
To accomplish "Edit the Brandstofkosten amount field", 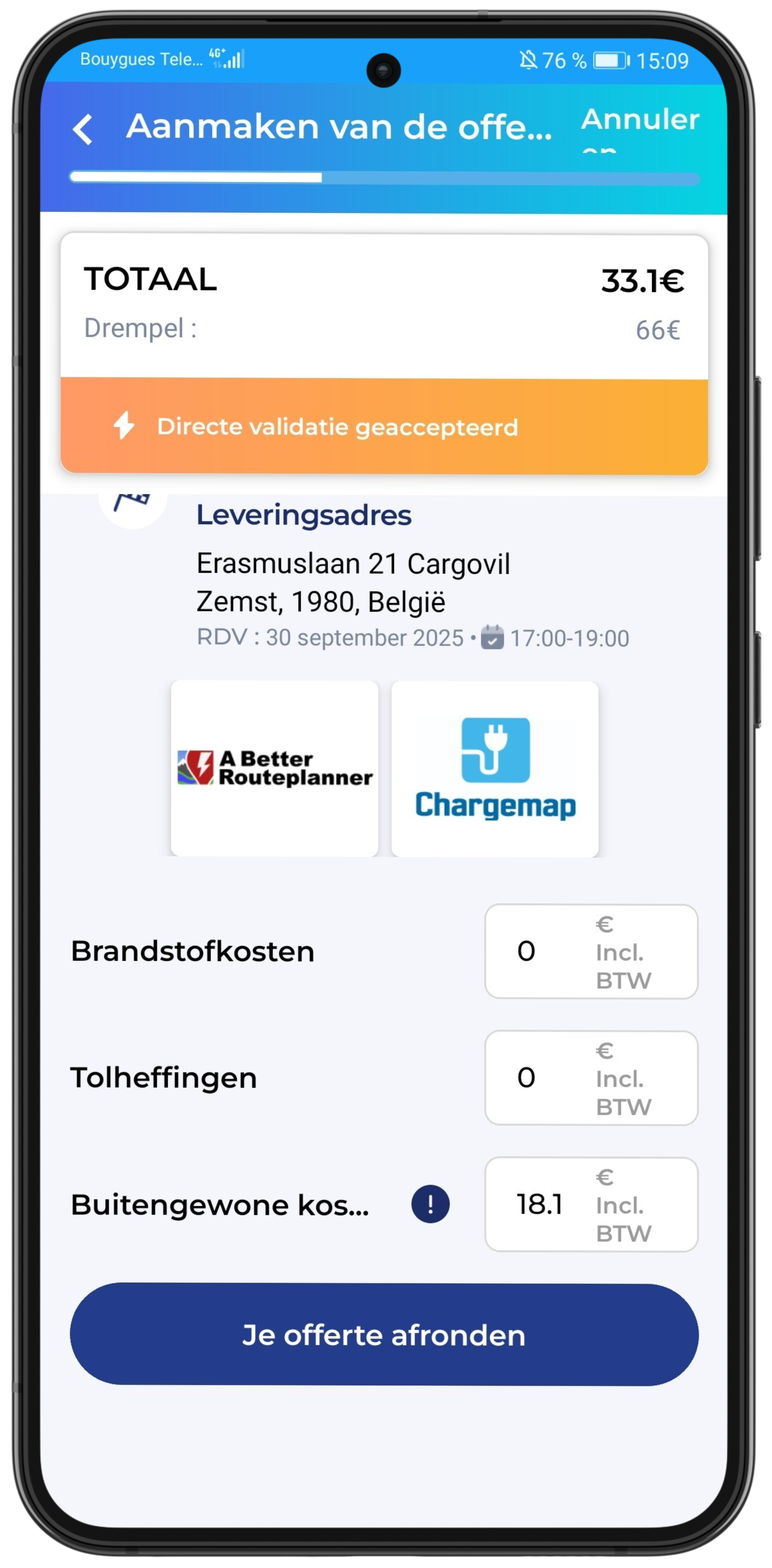I will coord(591,951).
